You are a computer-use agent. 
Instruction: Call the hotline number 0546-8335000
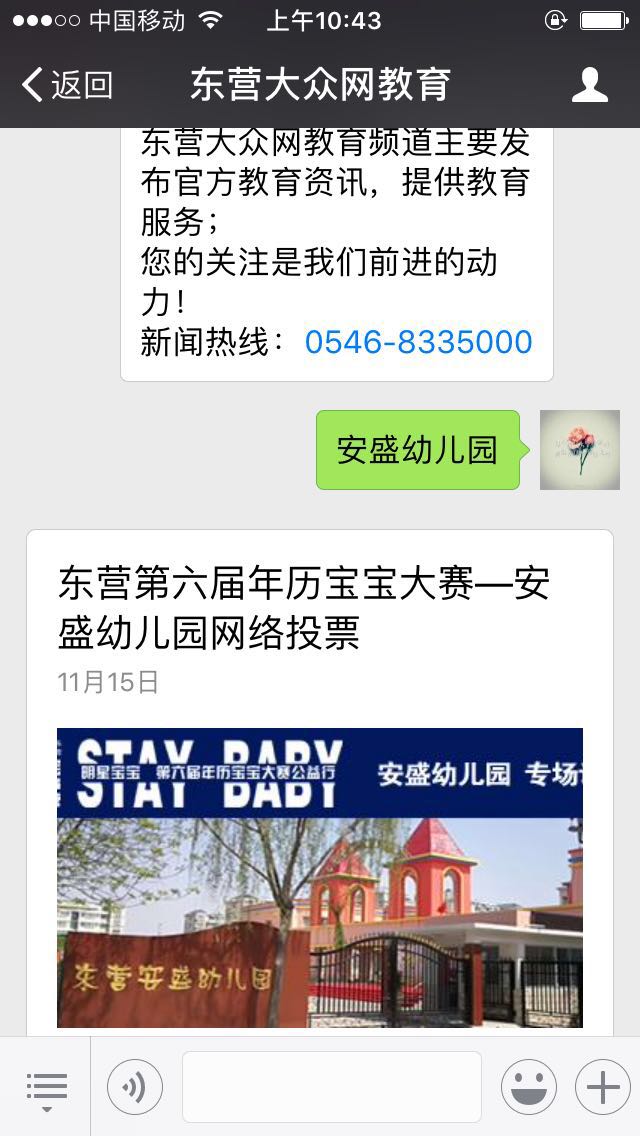[418, 343]
